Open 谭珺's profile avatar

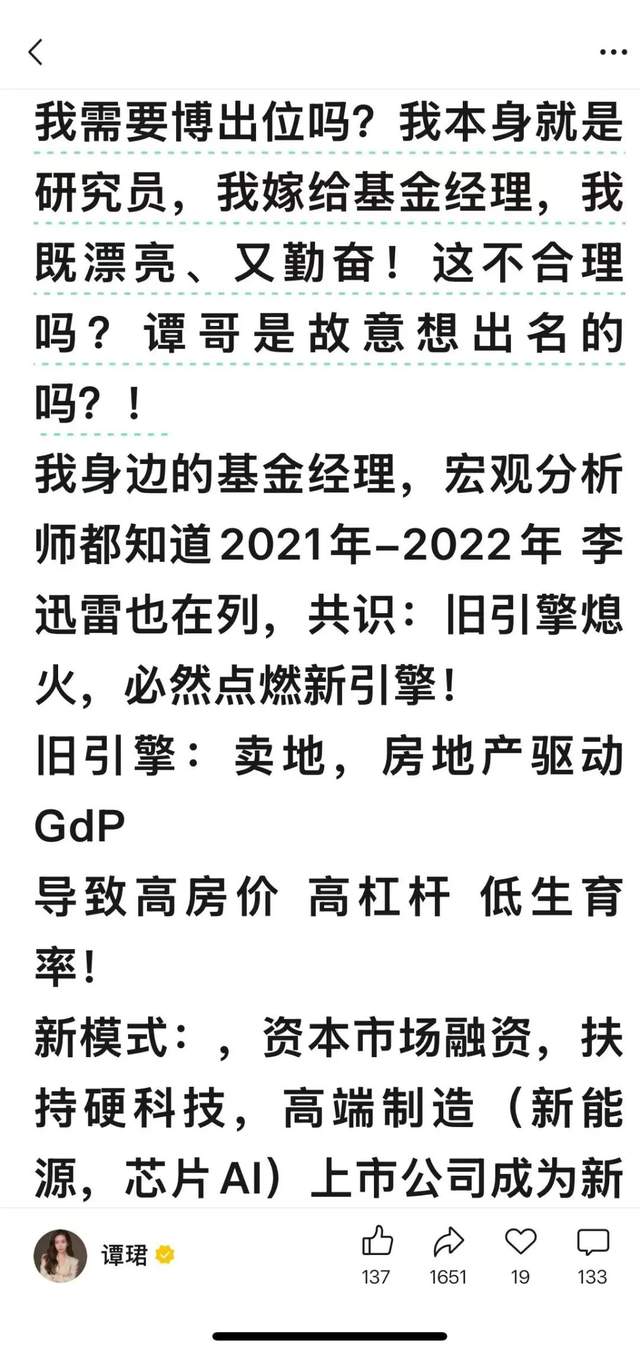tap(60, 1255)
